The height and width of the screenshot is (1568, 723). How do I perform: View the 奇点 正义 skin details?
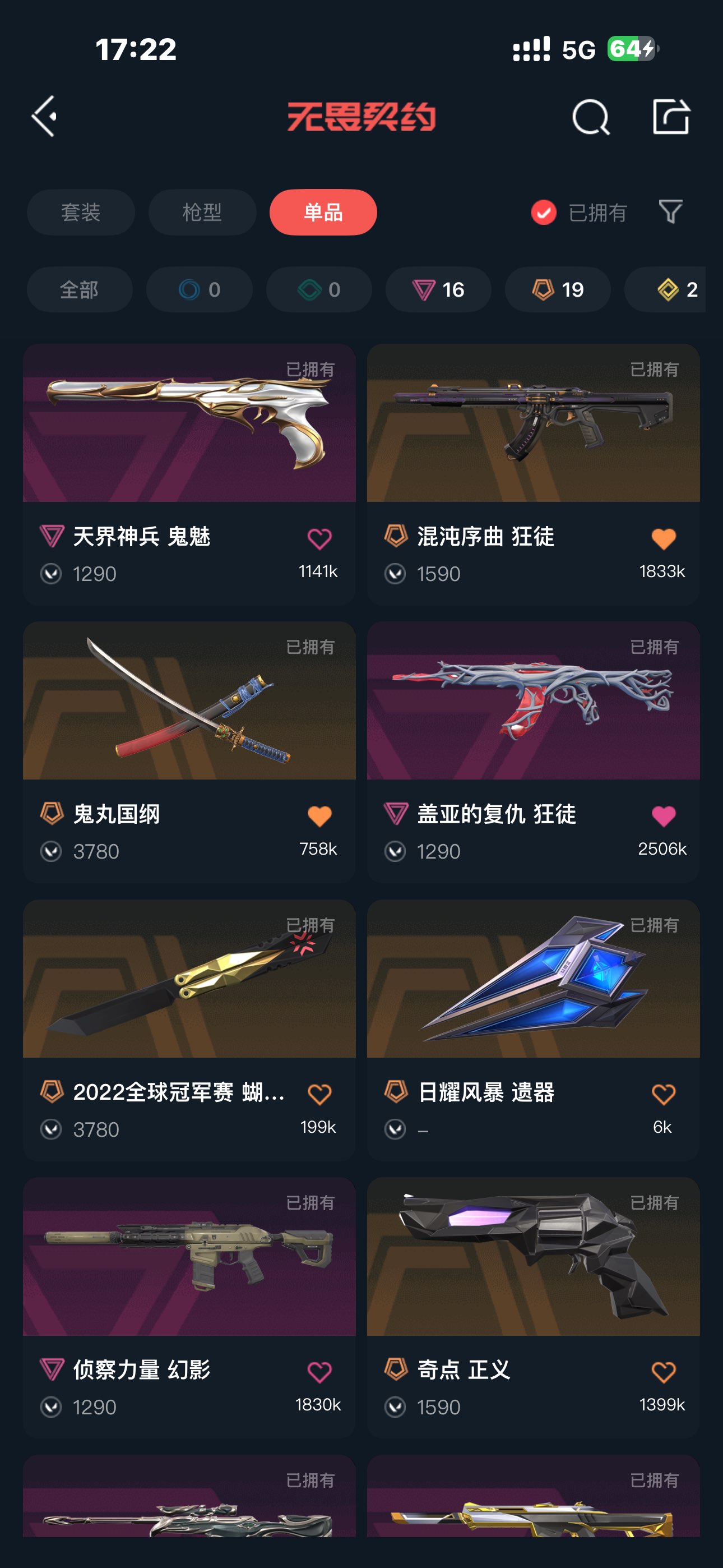[533, 1257]
